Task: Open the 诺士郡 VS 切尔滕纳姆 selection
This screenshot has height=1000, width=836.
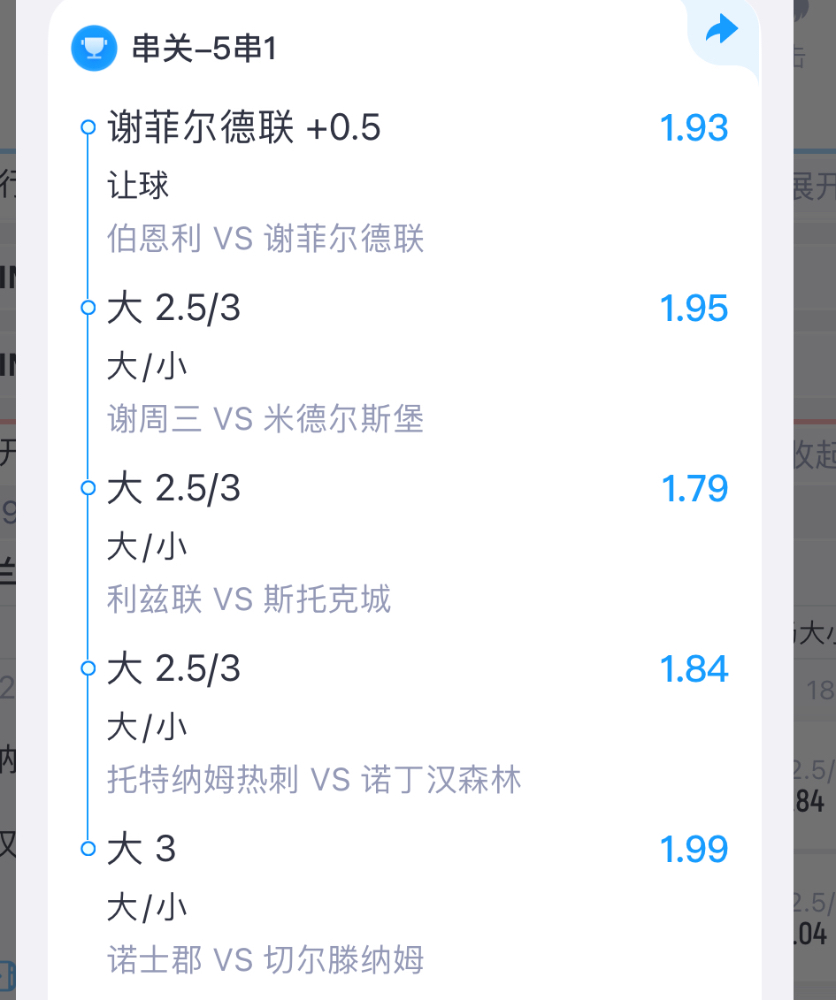Action: pos(404,904)
